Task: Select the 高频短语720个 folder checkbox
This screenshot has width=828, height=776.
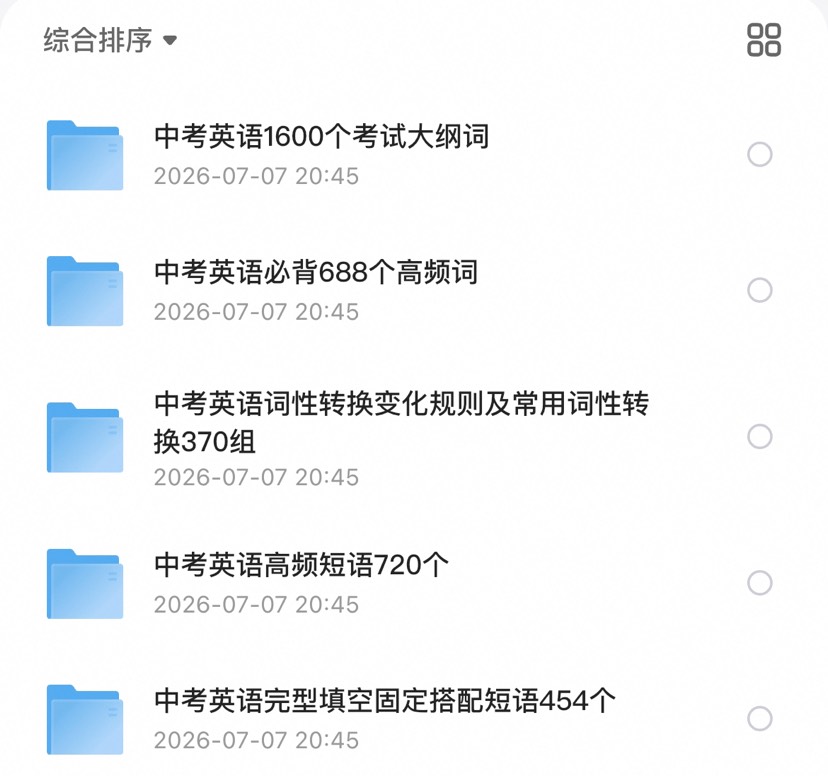Action: 760,583
